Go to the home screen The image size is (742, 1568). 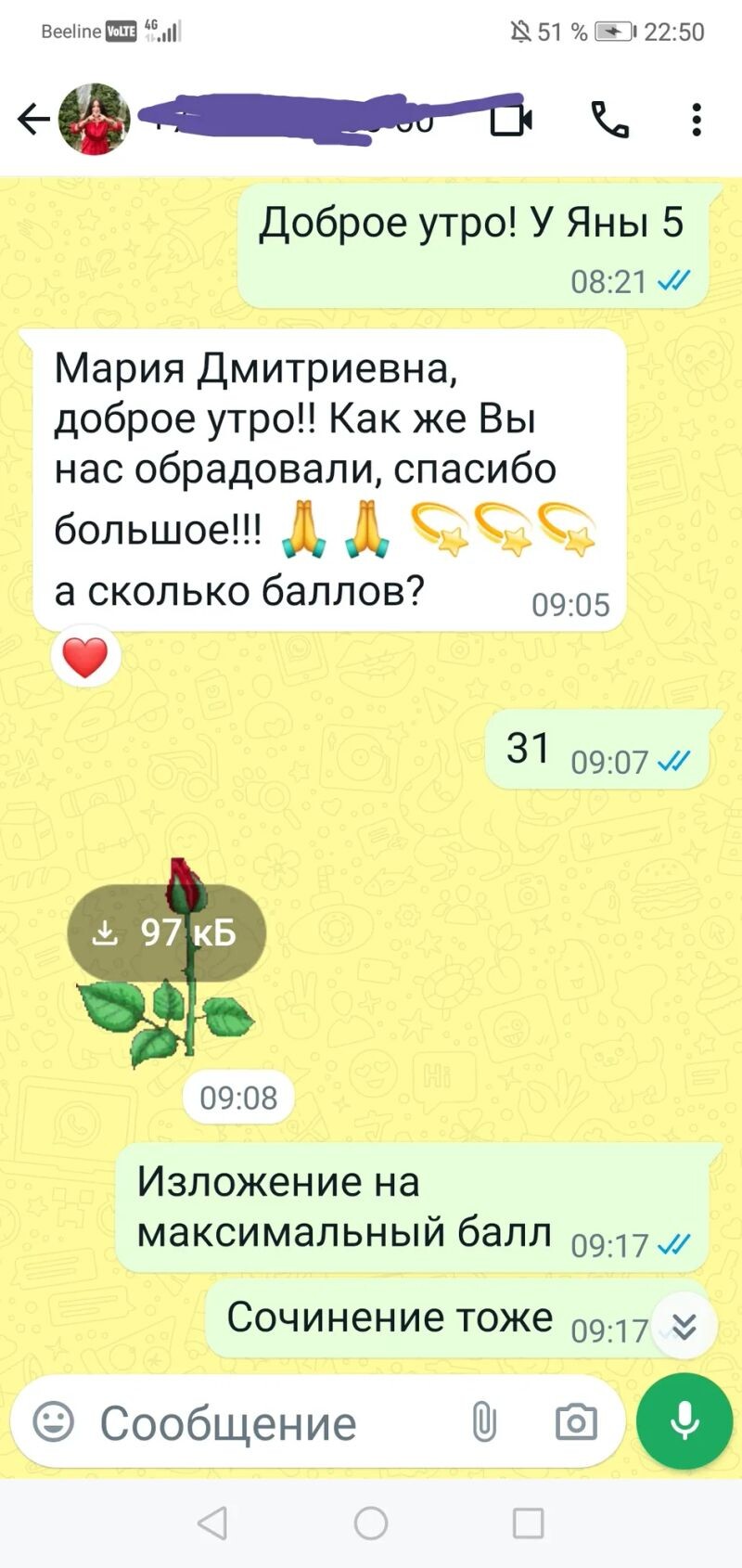pyautogui.click(x=371, y=1523)
